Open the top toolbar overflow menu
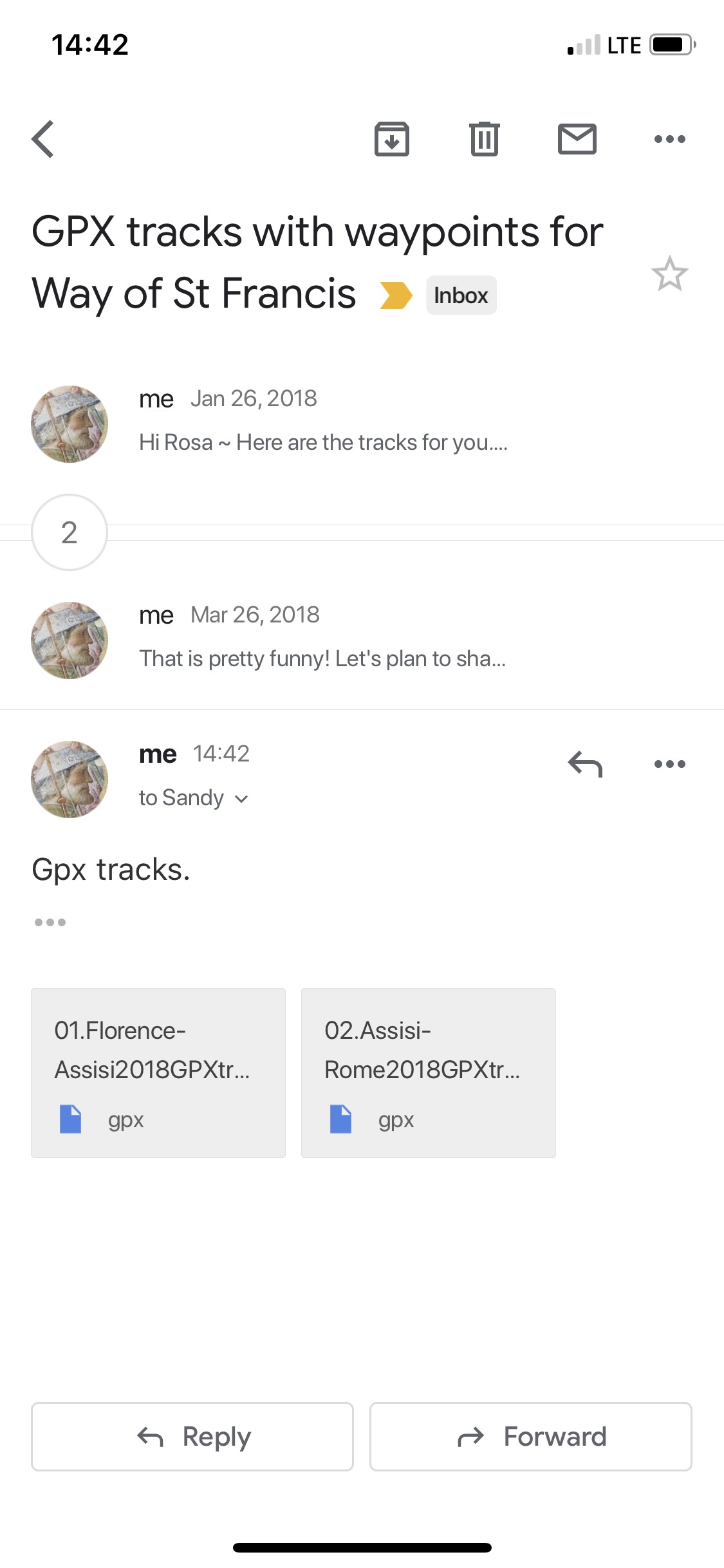 click(x=669, y=139)
